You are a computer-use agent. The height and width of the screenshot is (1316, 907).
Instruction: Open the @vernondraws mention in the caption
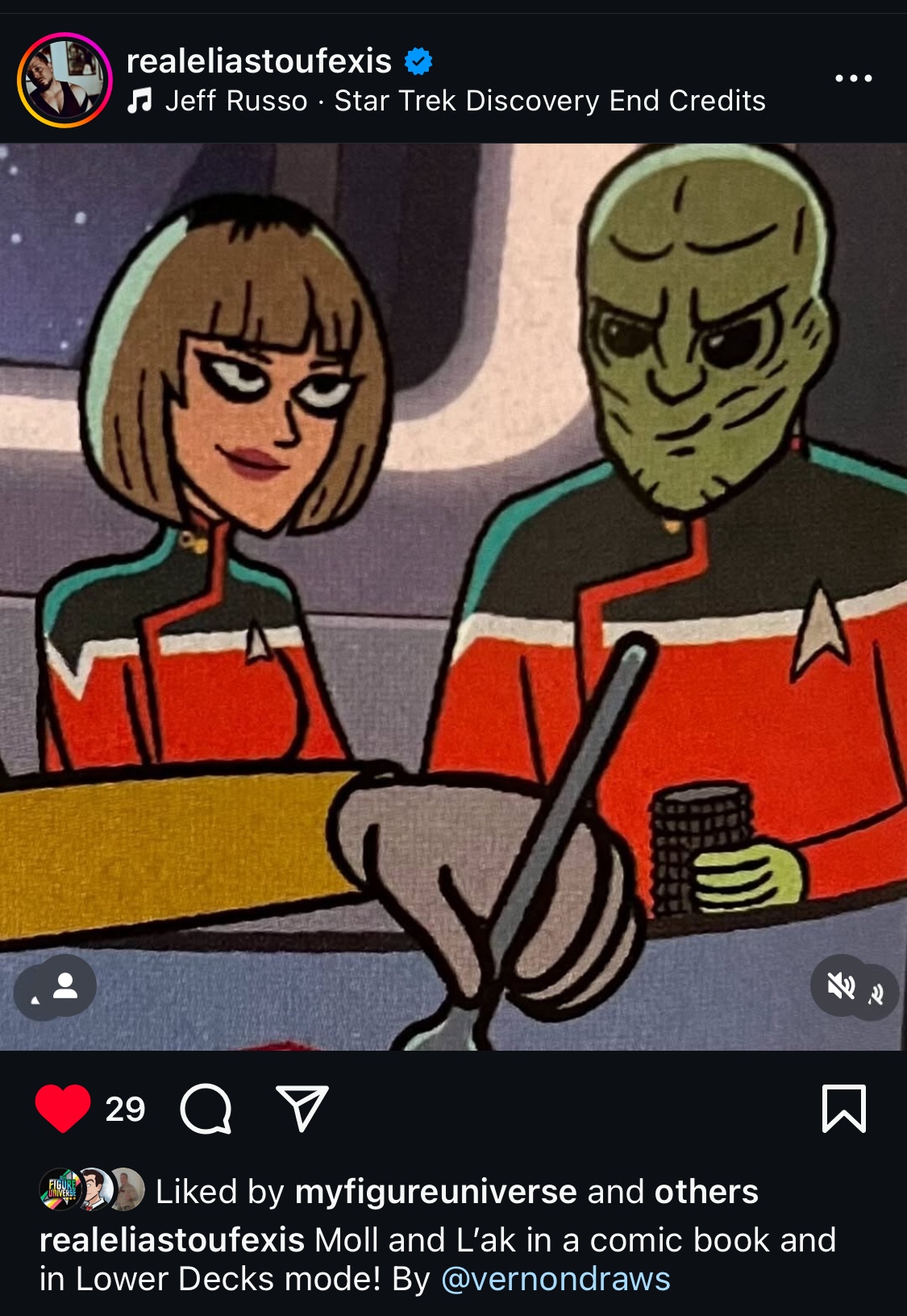tap(555, 1280)
